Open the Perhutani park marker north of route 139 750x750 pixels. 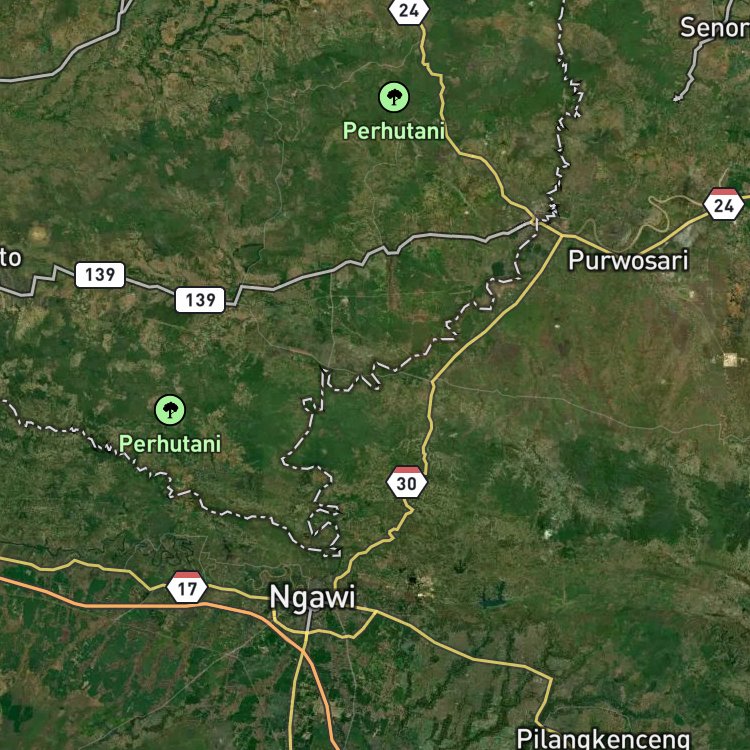(394, 97)
